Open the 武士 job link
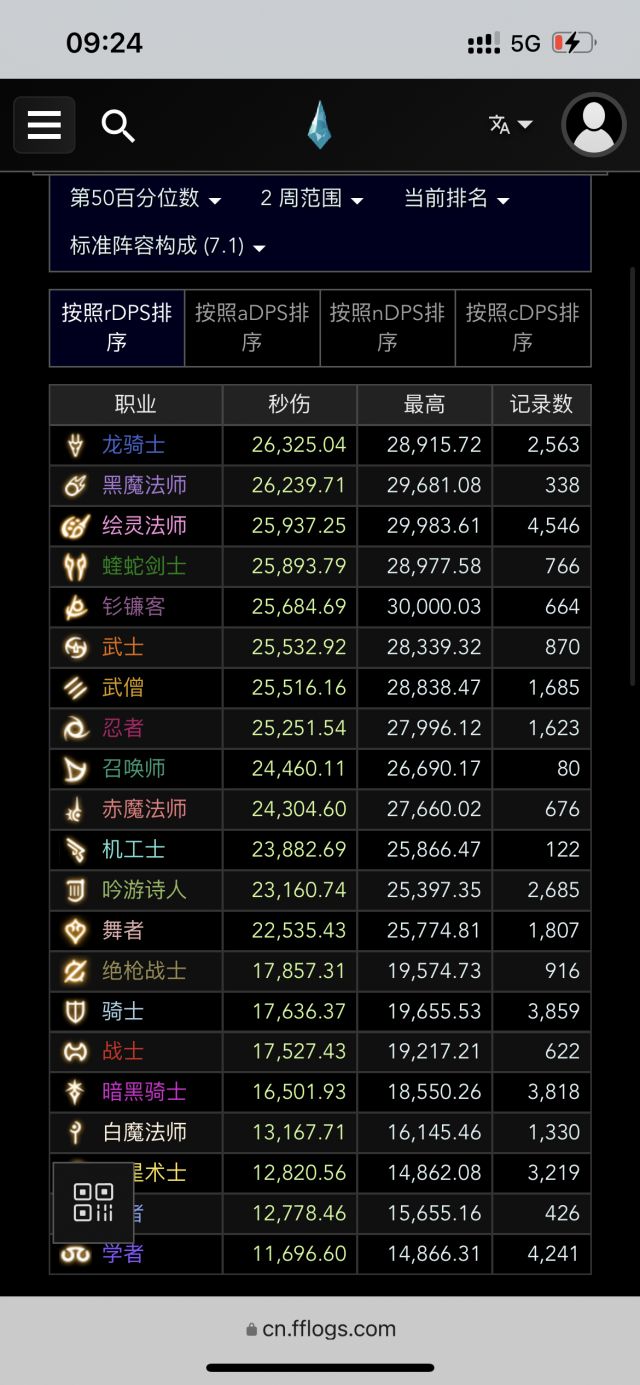 pos(123,648)
